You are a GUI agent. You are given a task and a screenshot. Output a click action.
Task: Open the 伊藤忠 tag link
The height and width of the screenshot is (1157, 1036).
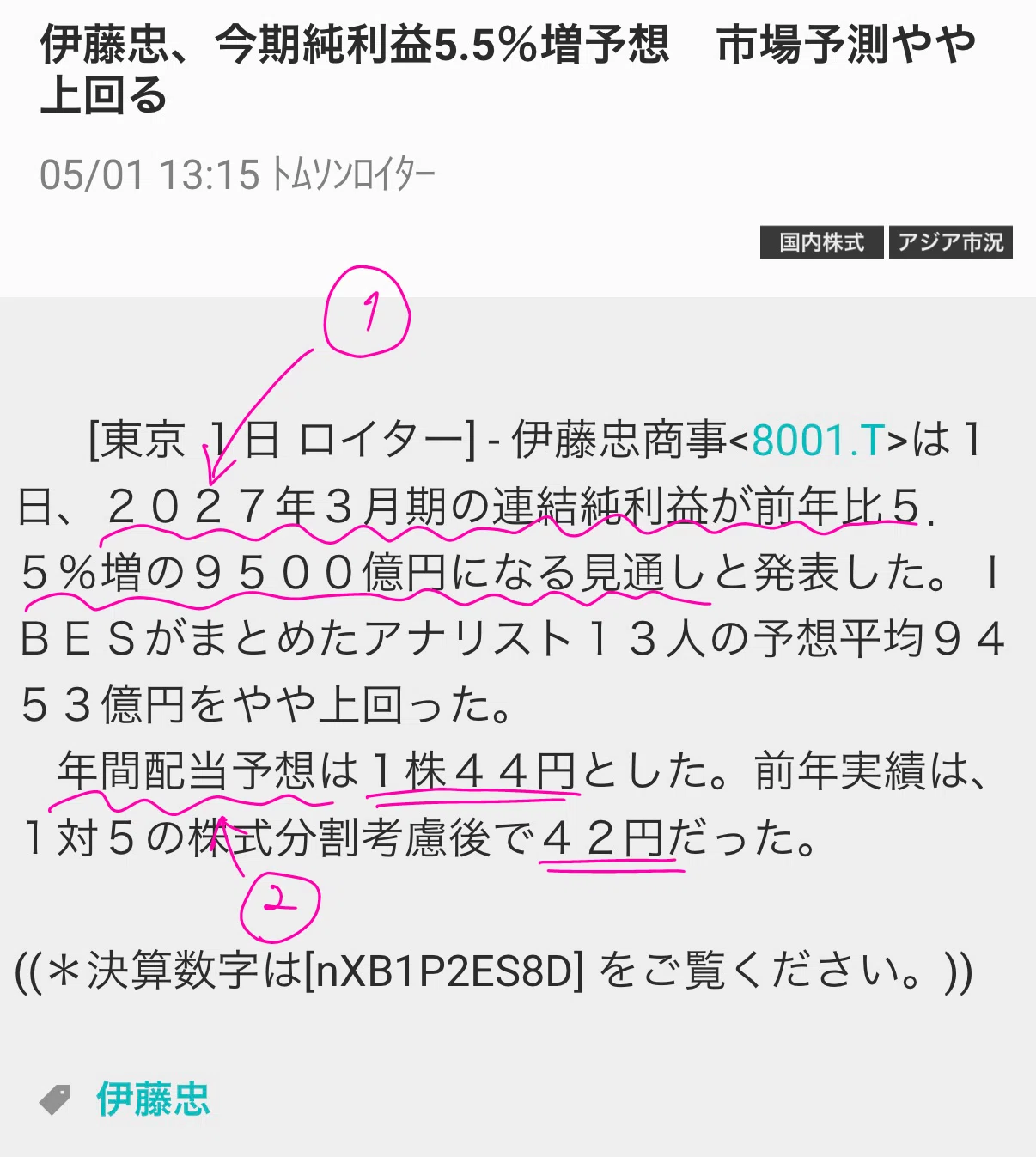[153, 1099]
